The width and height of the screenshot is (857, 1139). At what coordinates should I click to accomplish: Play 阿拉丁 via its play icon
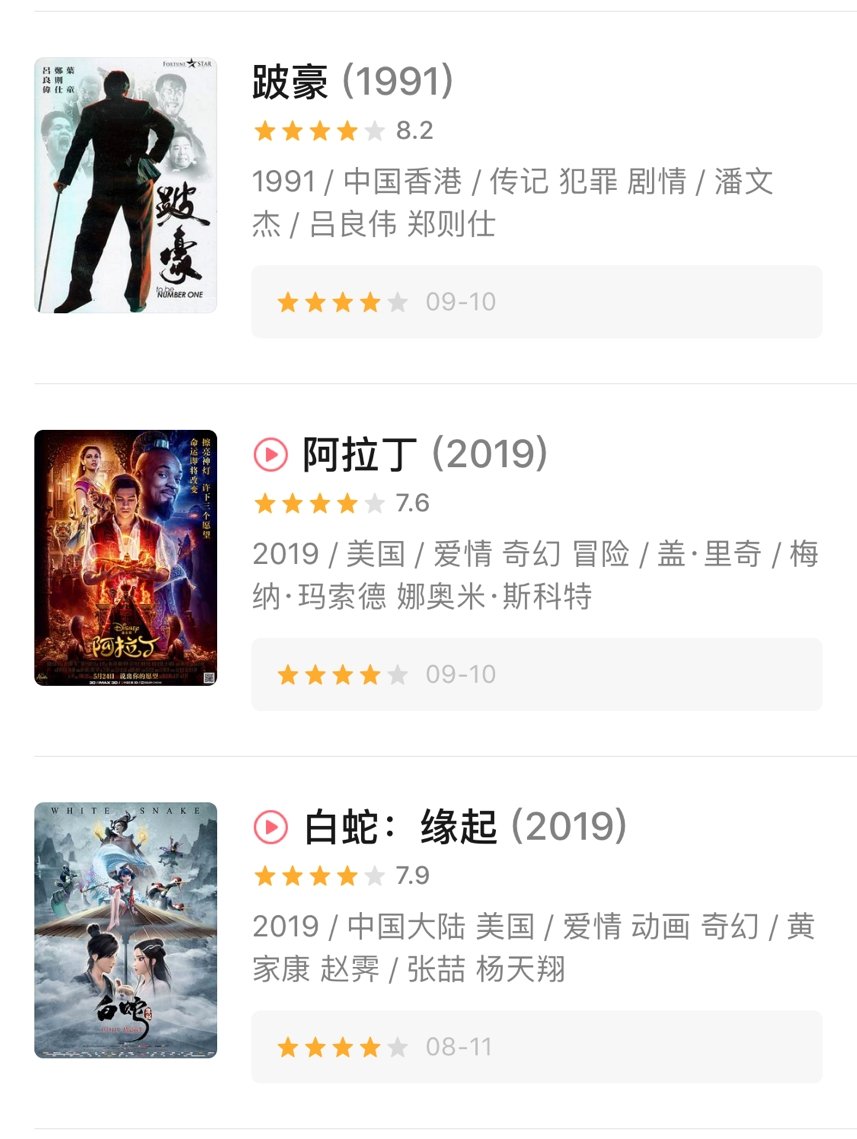[271, 455]
